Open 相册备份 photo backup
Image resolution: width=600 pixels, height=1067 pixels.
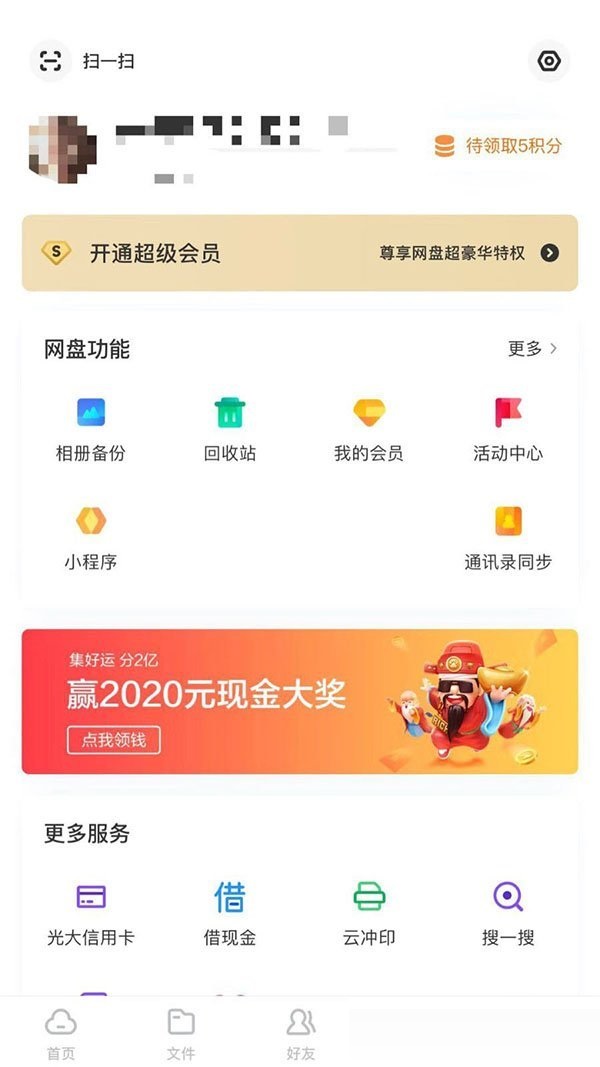tap(91, 428)
